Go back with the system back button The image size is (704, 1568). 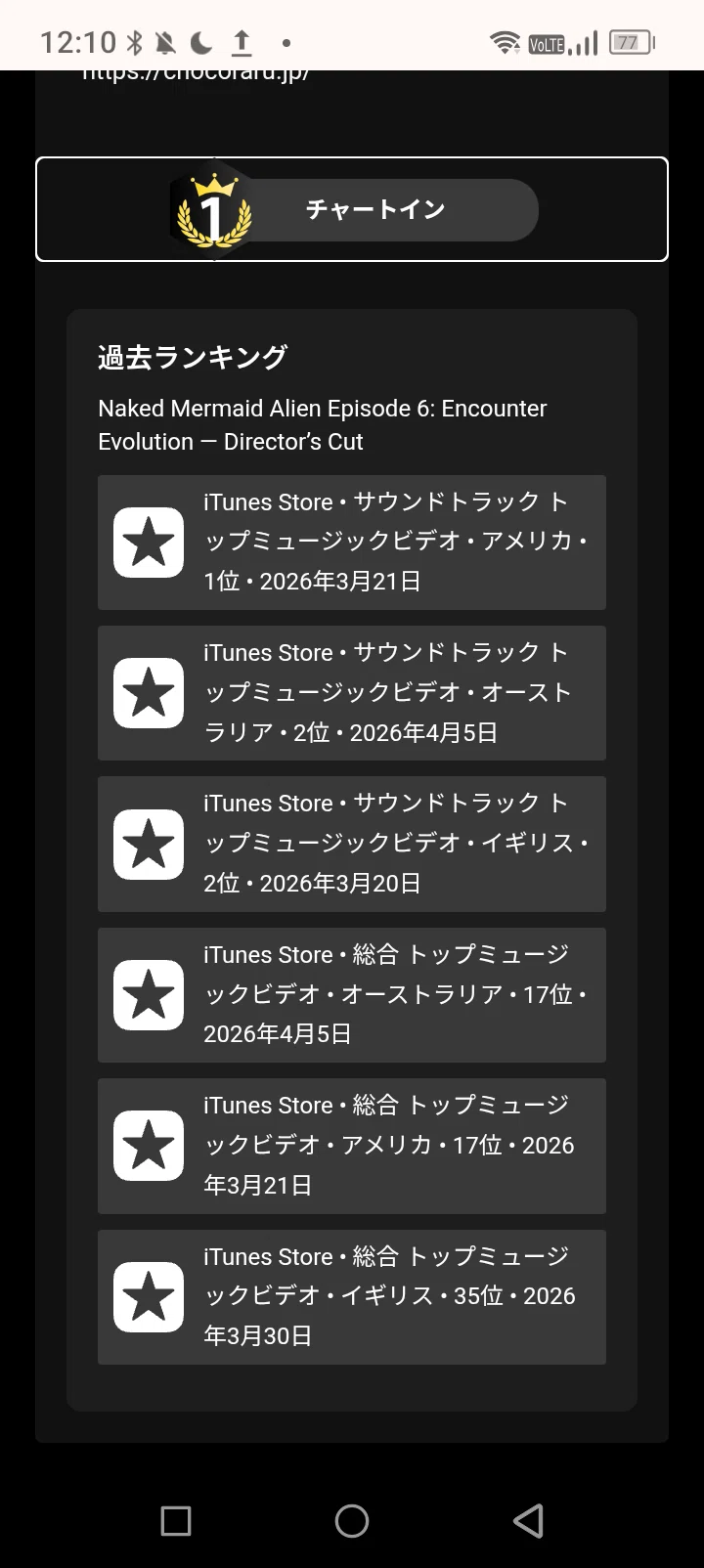pos(528,1521)
